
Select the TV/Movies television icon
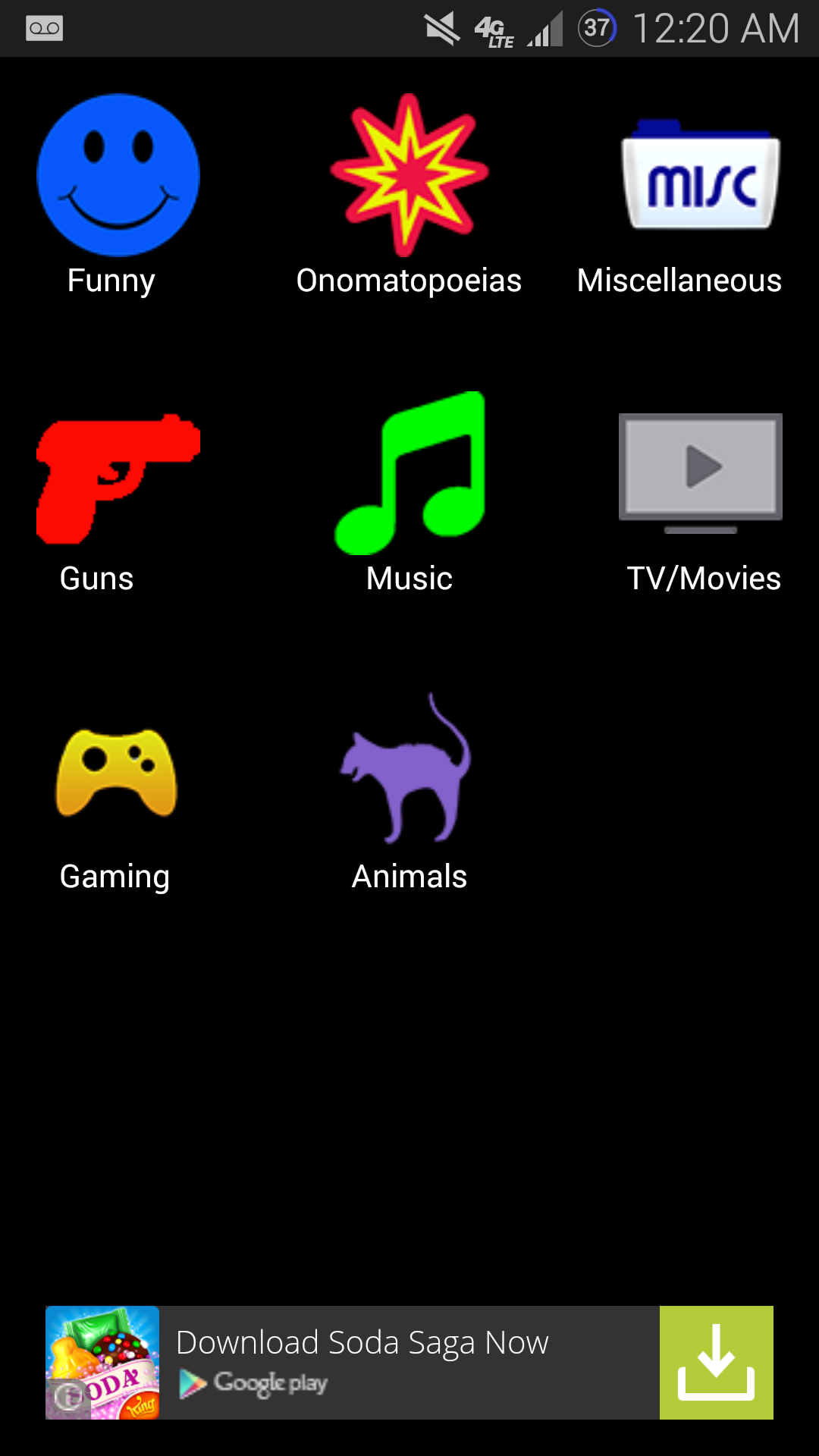pyautogui.click(x=700, y=470)
